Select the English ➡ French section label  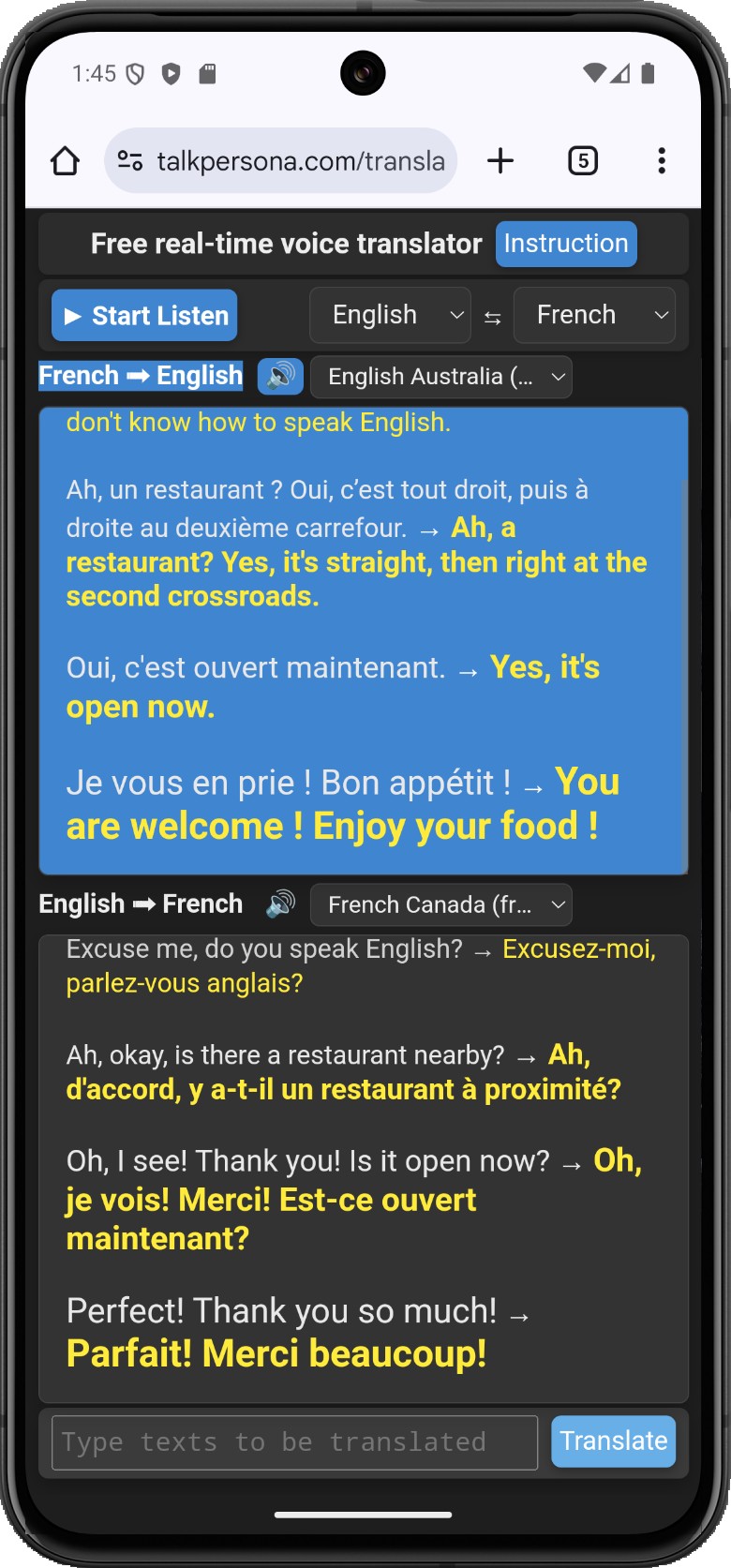[140, 903]
